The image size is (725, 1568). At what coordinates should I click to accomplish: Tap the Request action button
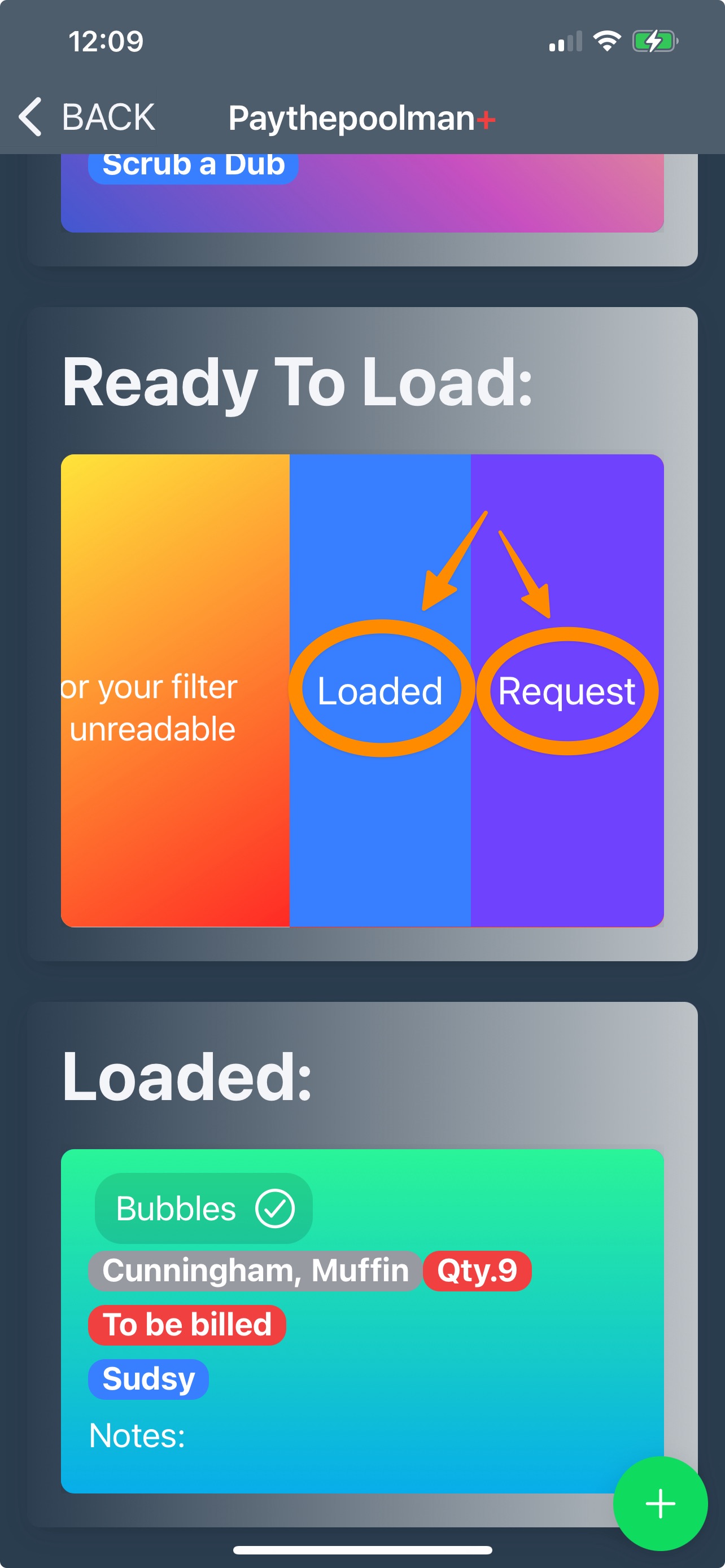[x=567, y=691]
